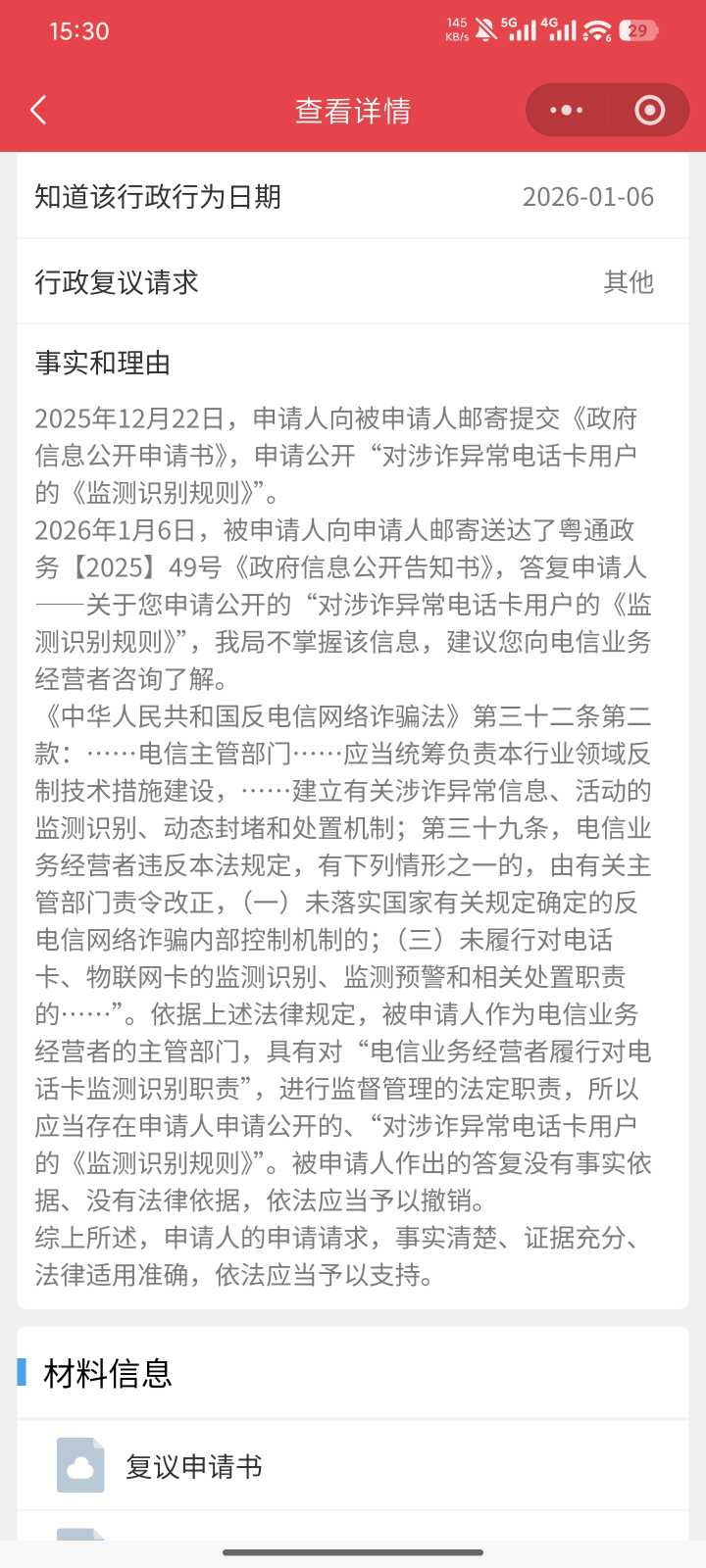The height and width of the screenshot is (1568, 706).
Task: Go back using the top-left arrow
Action: coord(39,110)
